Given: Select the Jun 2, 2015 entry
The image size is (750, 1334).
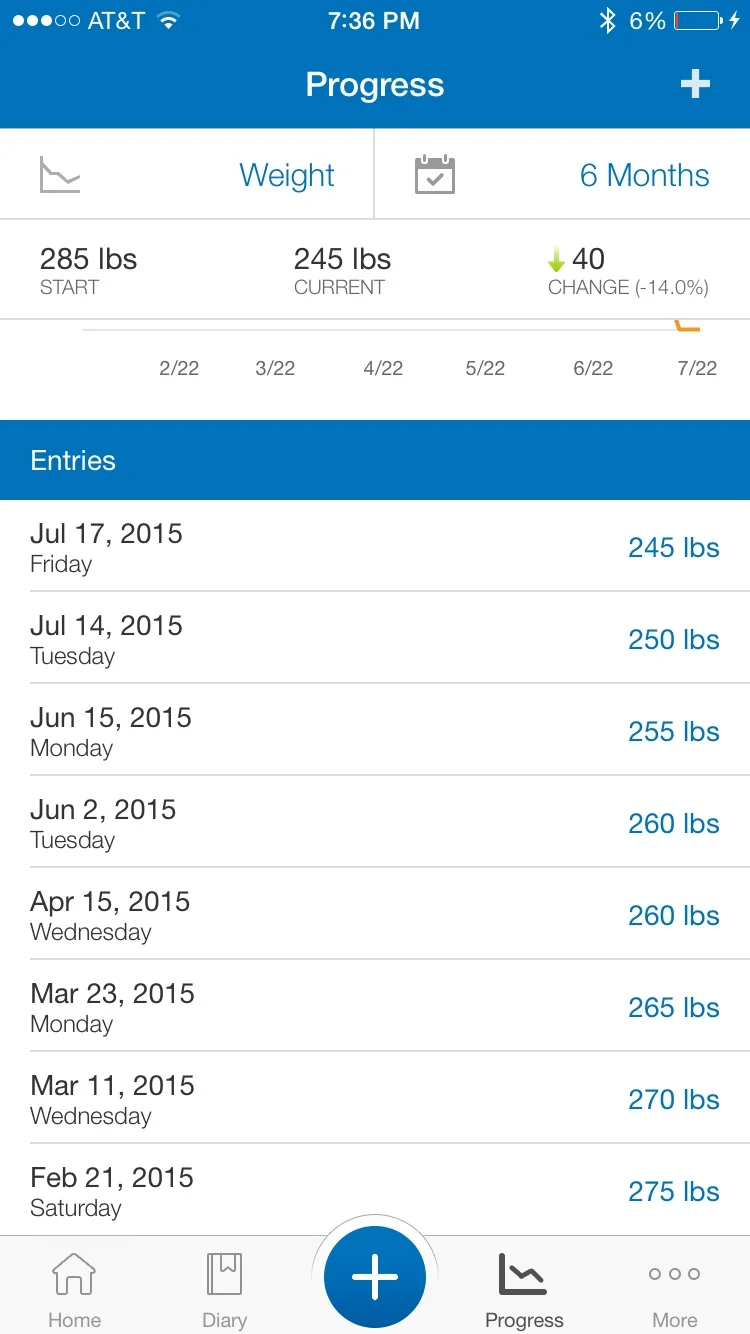Looking at the screenshot, I should (x=375, y=823).
